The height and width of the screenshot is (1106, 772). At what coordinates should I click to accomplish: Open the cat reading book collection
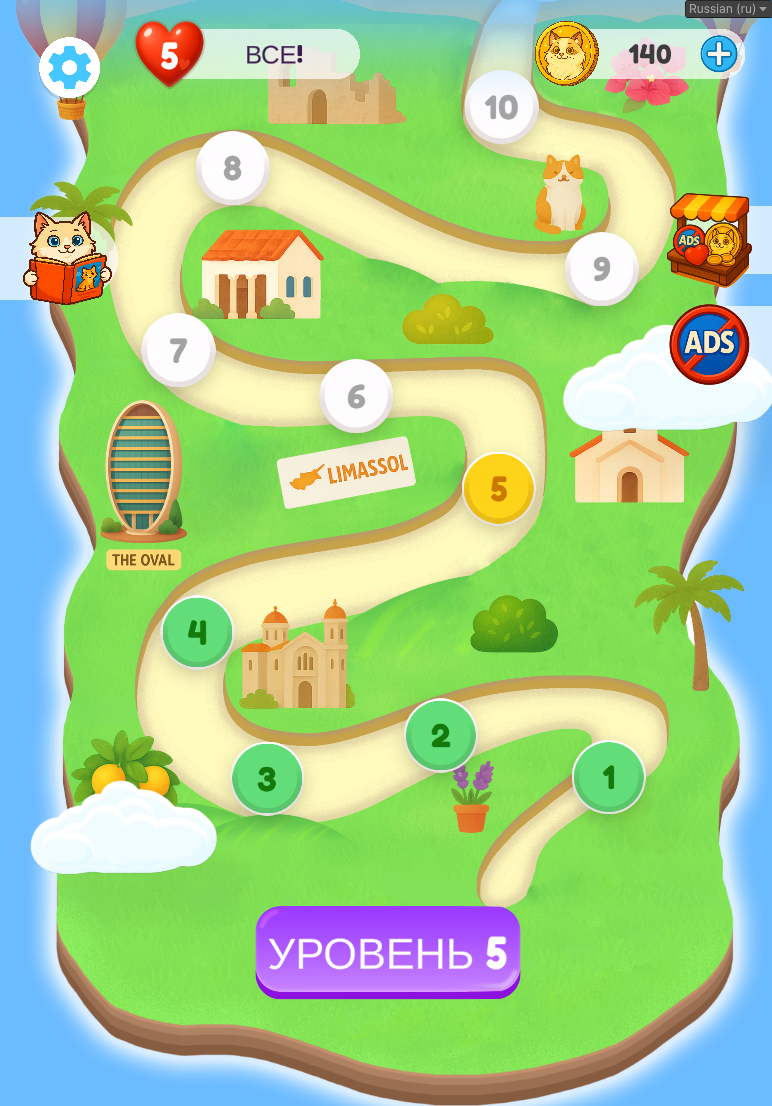point(68,258)
